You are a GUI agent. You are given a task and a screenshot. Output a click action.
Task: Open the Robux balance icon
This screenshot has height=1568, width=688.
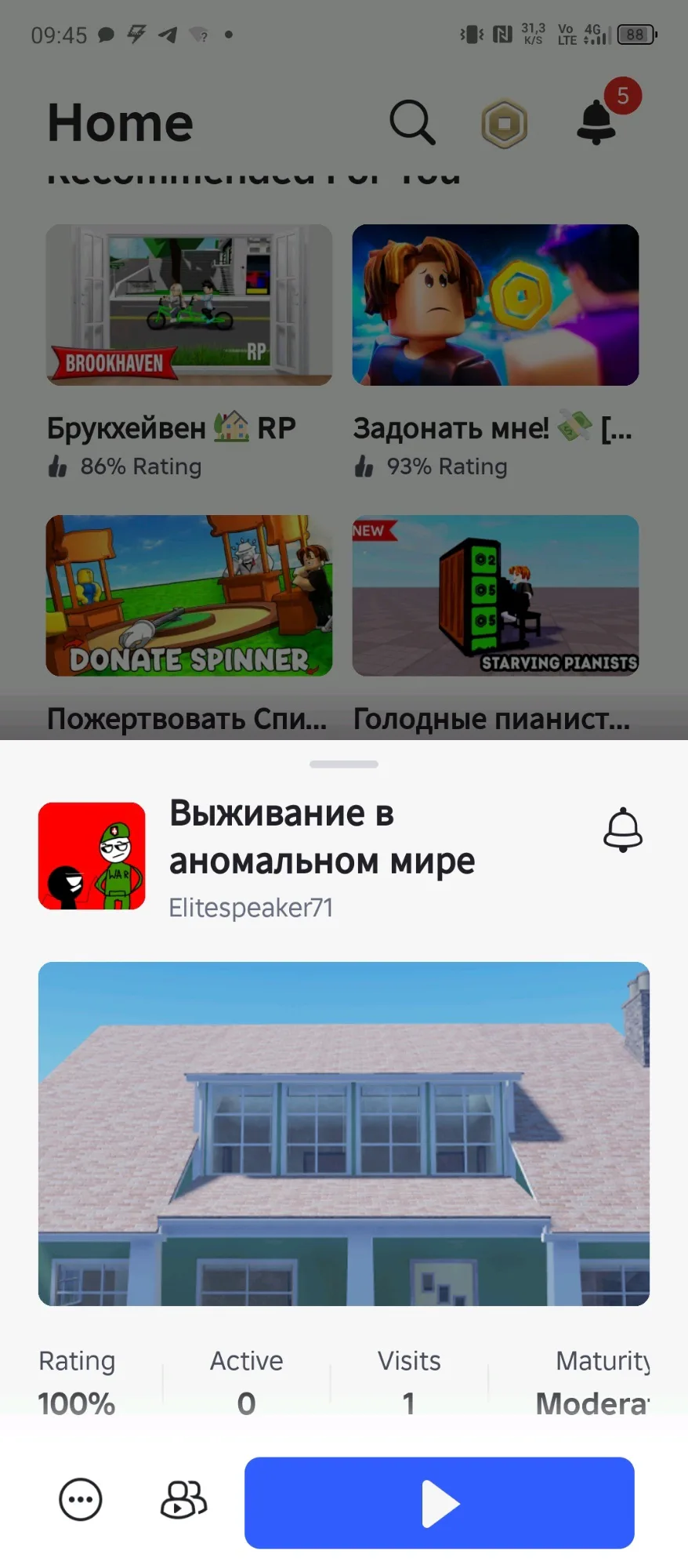(x=504, y=124)
